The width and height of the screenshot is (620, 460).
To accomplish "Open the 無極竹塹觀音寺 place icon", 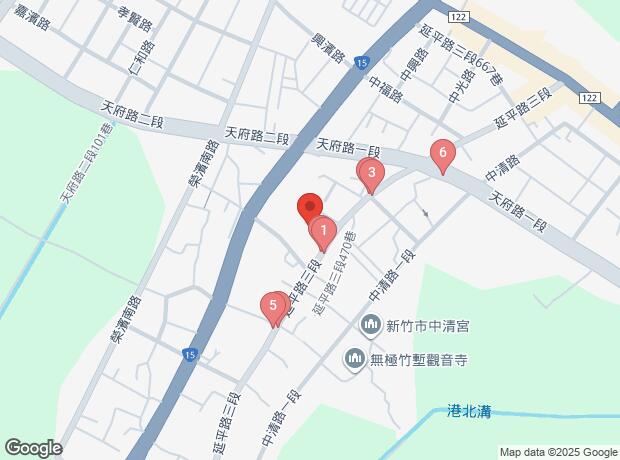I will 354,357.
